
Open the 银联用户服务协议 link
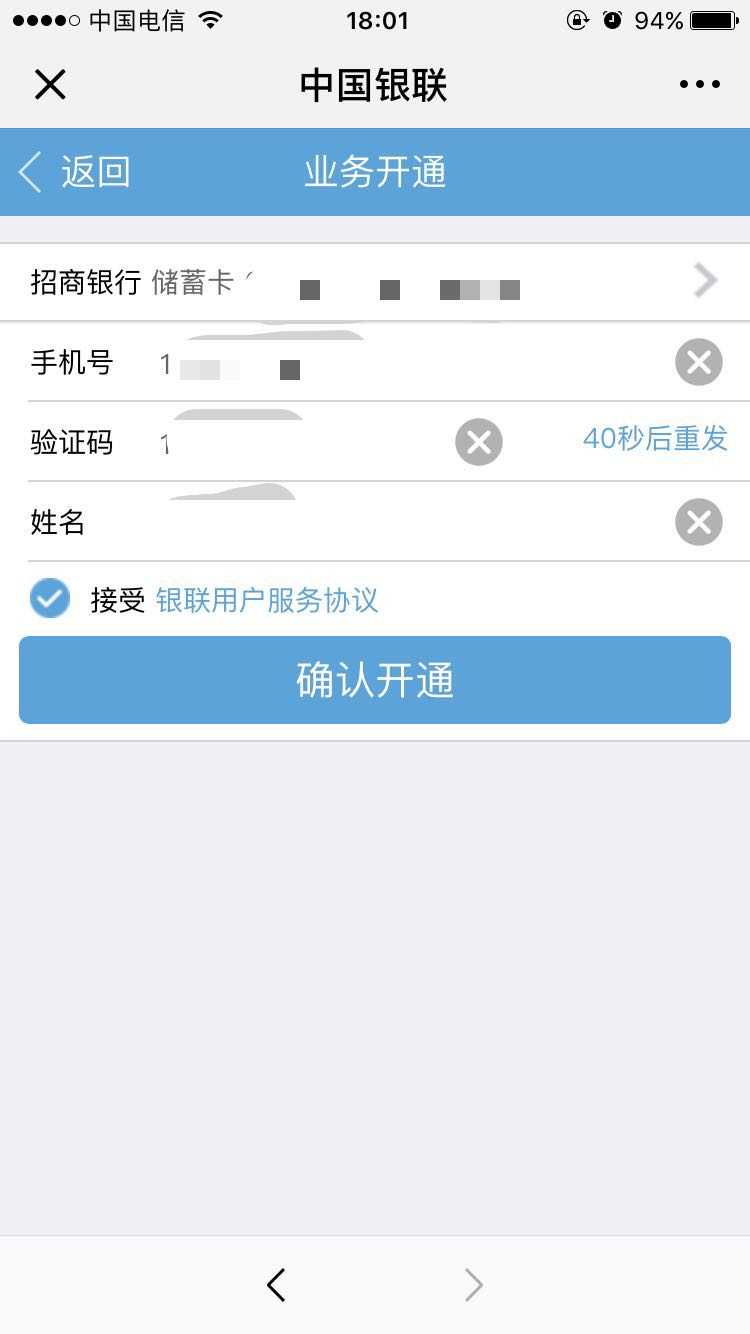pos(267,600)
